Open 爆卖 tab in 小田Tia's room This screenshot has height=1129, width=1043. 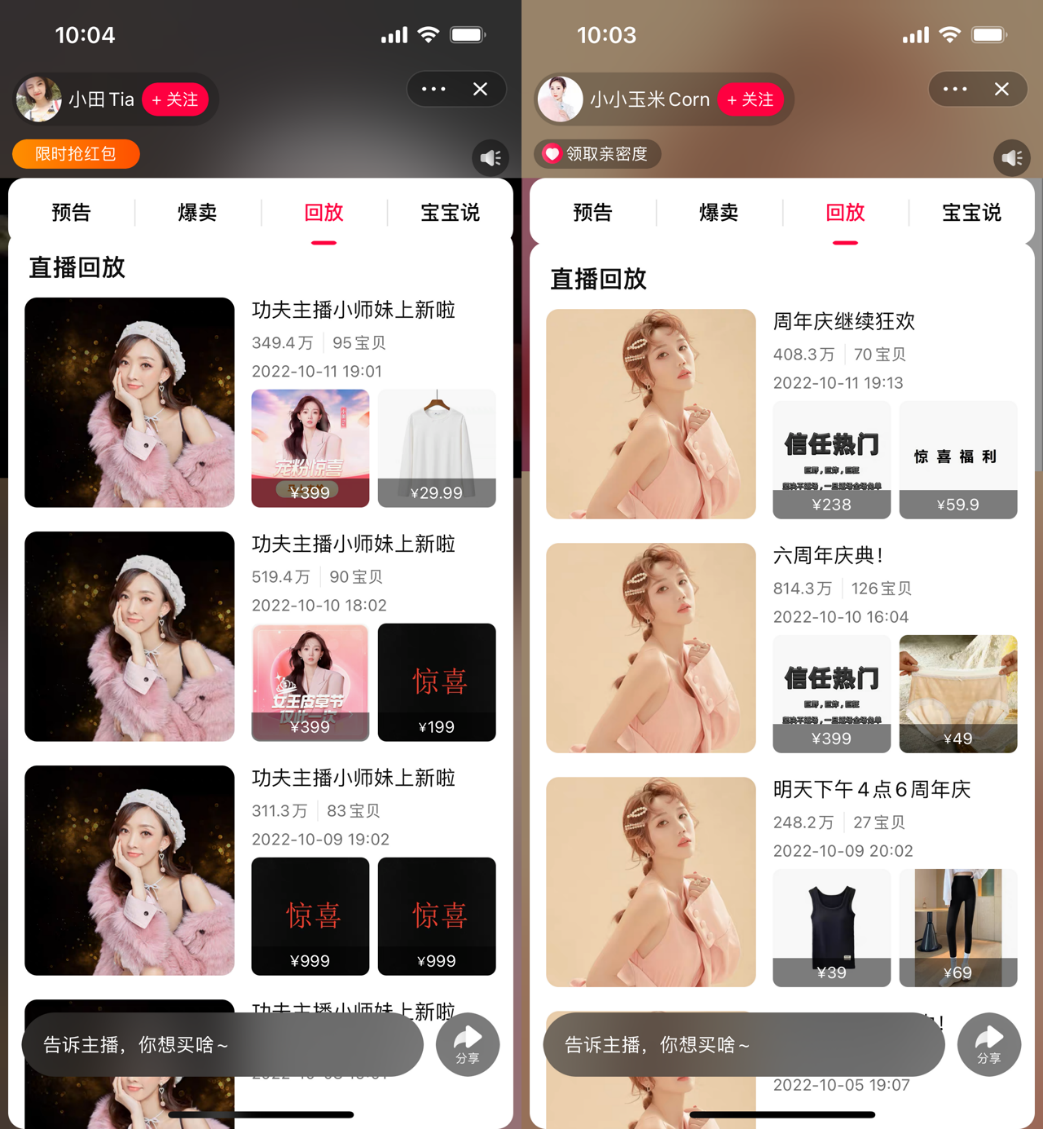coord(197,212)
